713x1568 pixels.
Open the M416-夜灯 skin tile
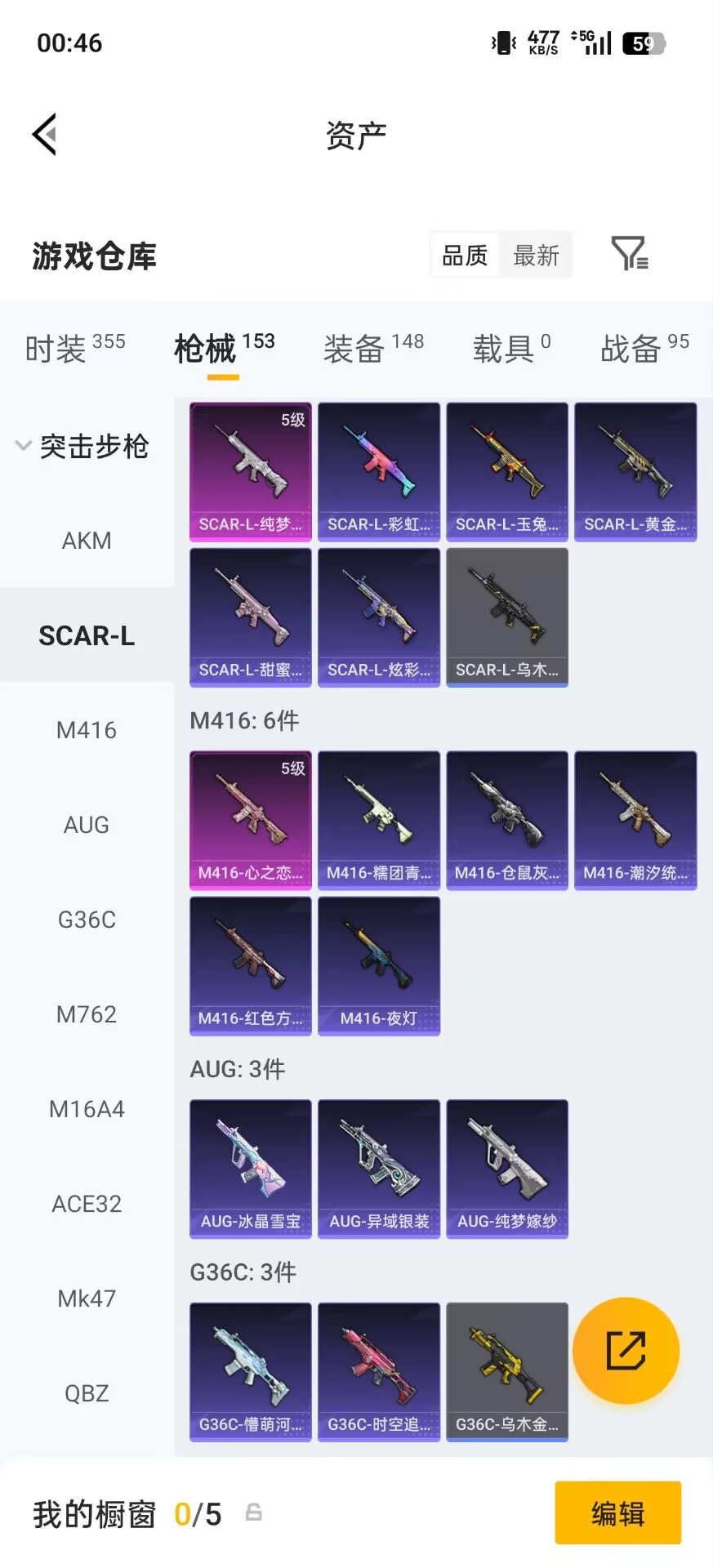[x=379, y=965]
